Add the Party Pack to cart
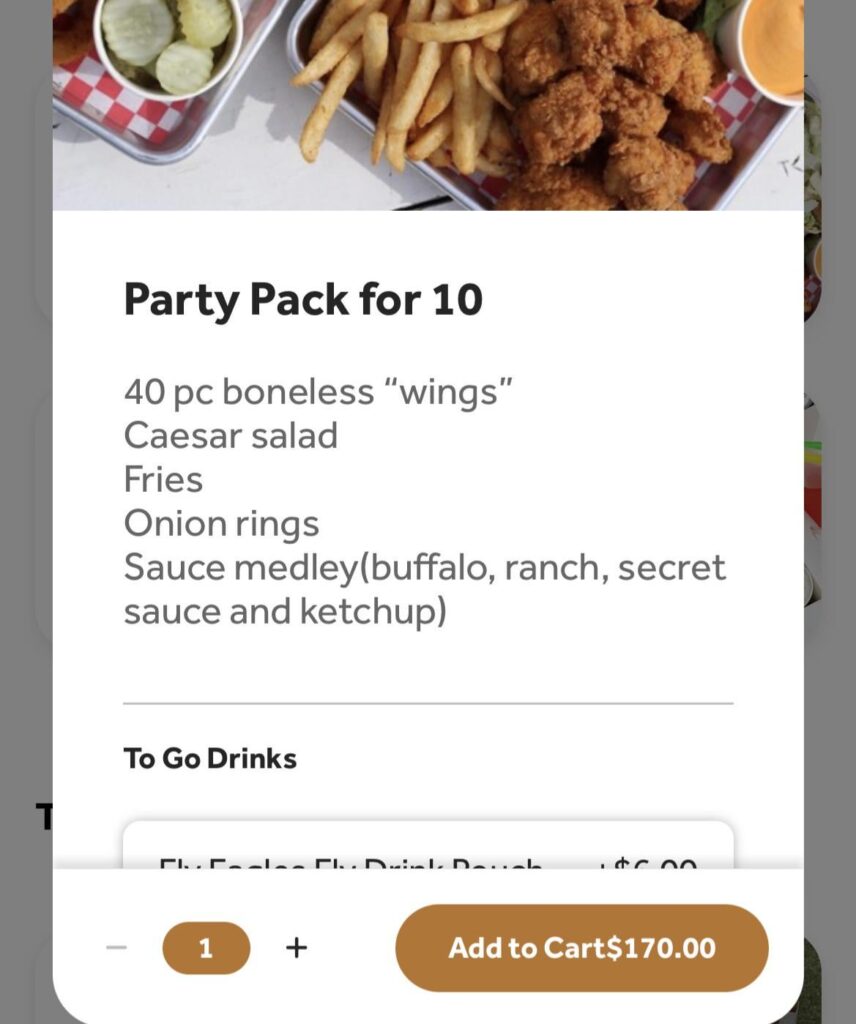Viewport: 856px width, 1024px height. coord(583,948)
